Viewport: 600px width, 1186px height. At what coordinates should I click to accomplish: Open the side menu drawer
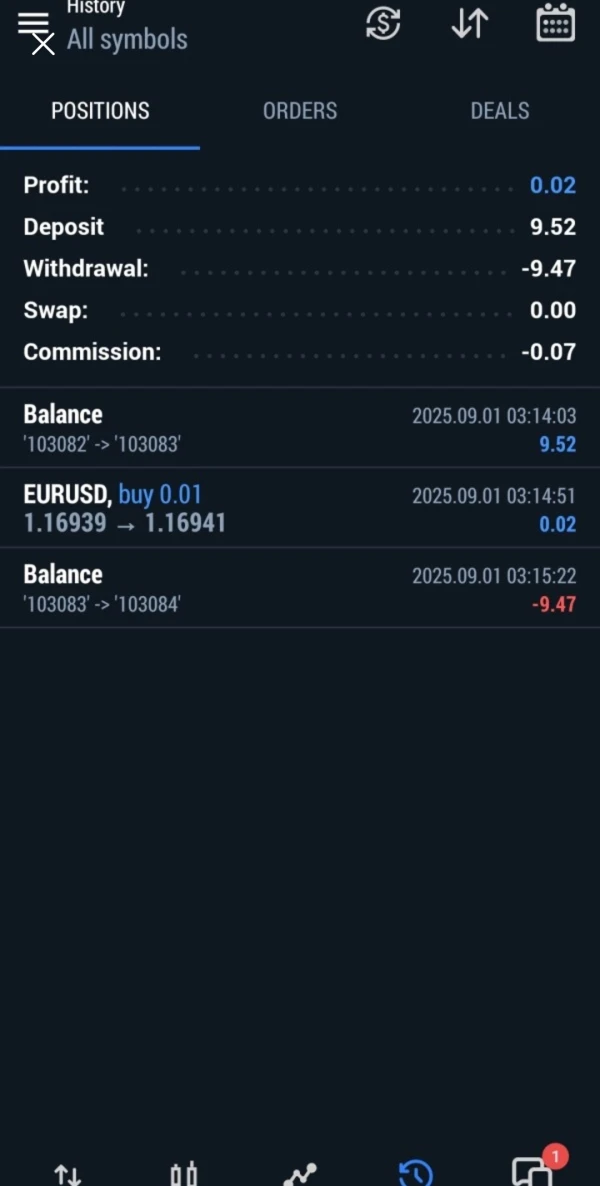coord(34,27)
